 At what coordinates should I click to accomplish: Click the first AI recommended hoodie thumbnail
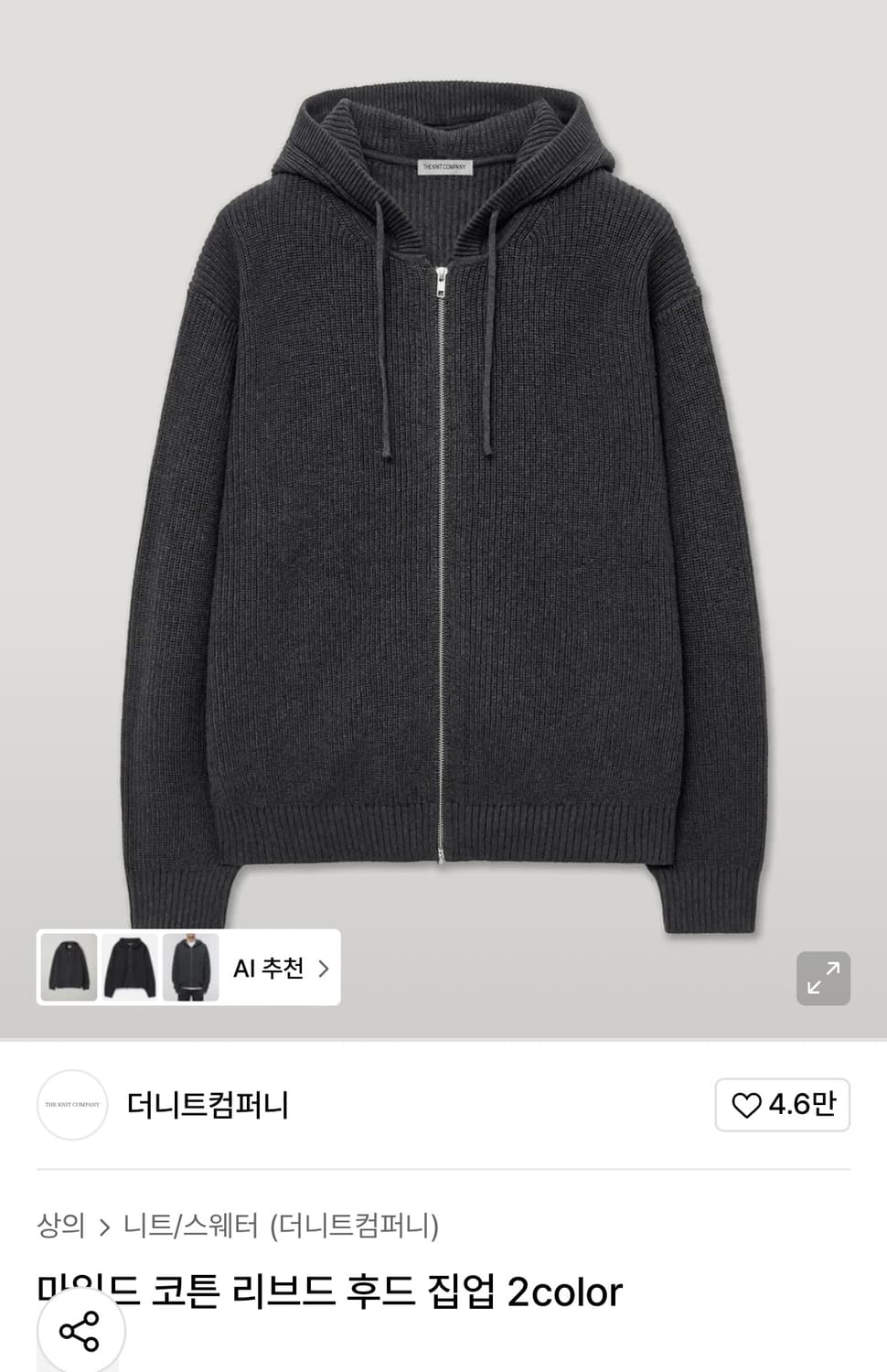click(68, 966)
